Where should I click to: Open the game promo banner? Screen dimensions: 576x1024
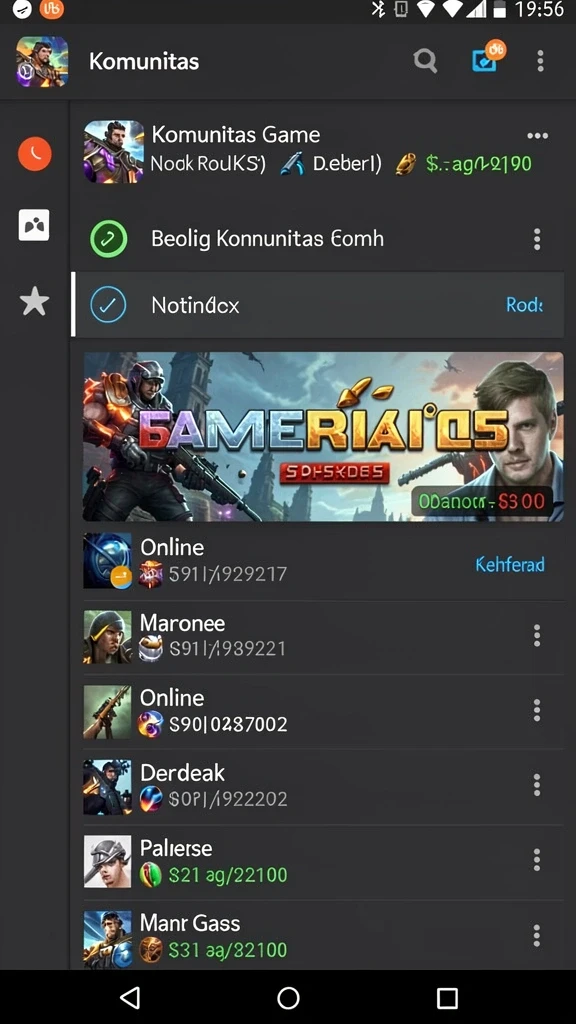[x=323, y=436]
